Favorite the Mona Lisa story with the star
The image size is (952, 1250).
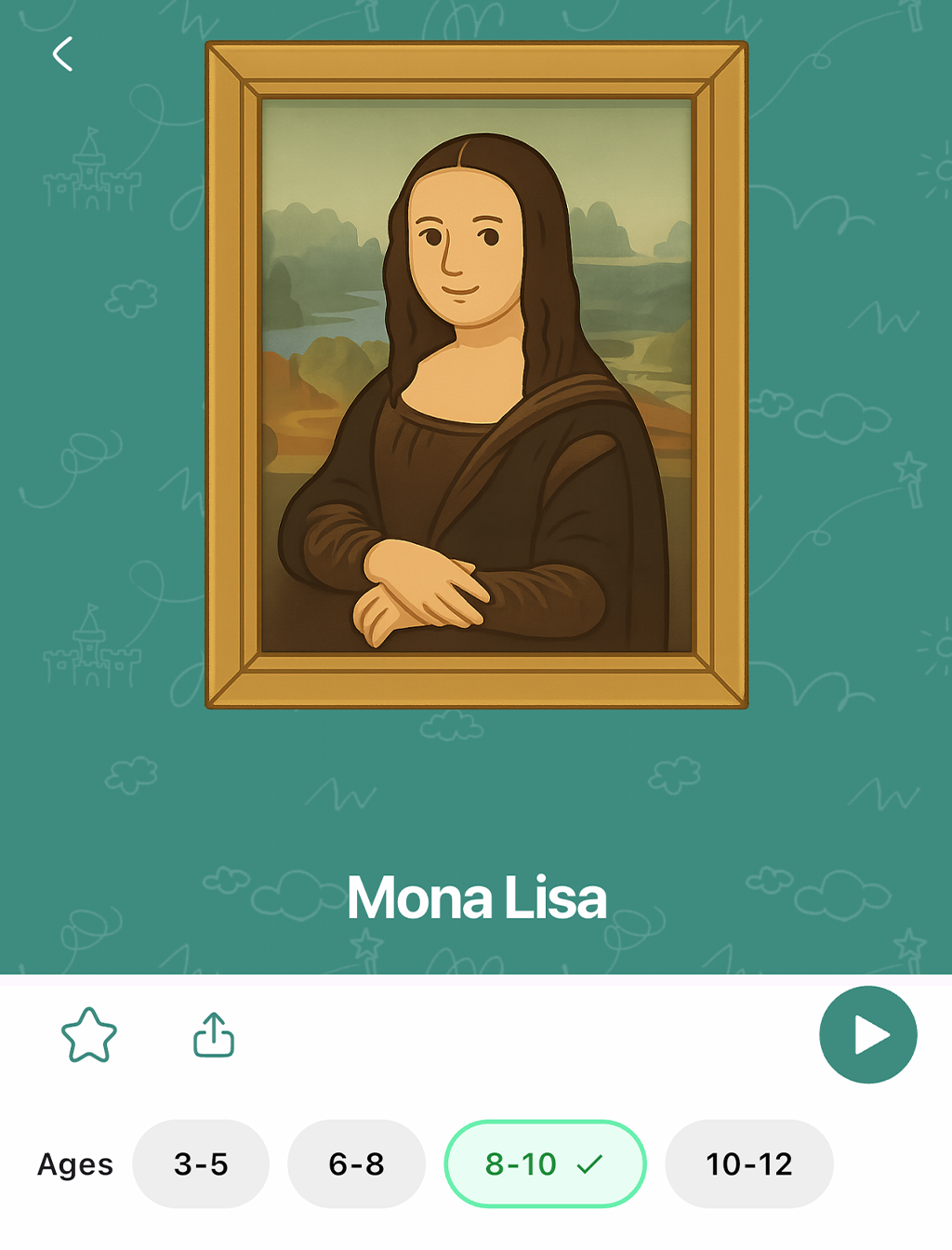point(88,1034)
